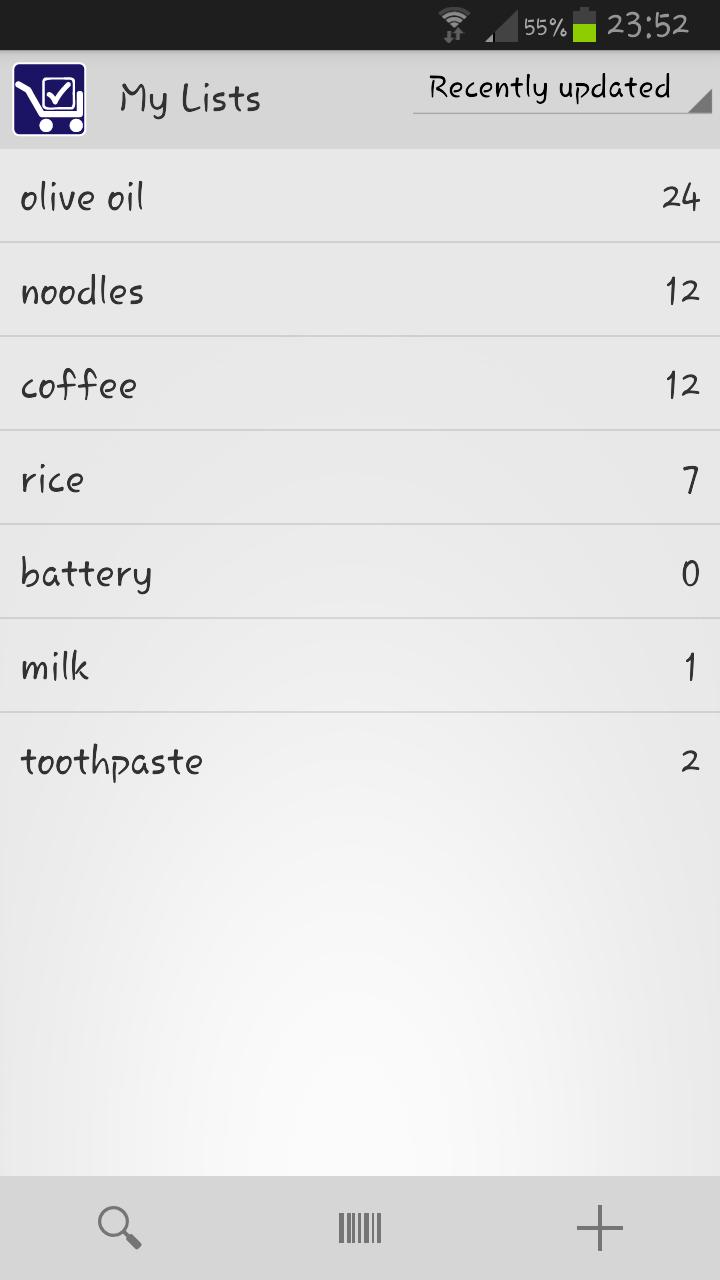This screenshot has width=720, height=1280.
Task: Create a new list with the plus icon
Action: 598,1226
